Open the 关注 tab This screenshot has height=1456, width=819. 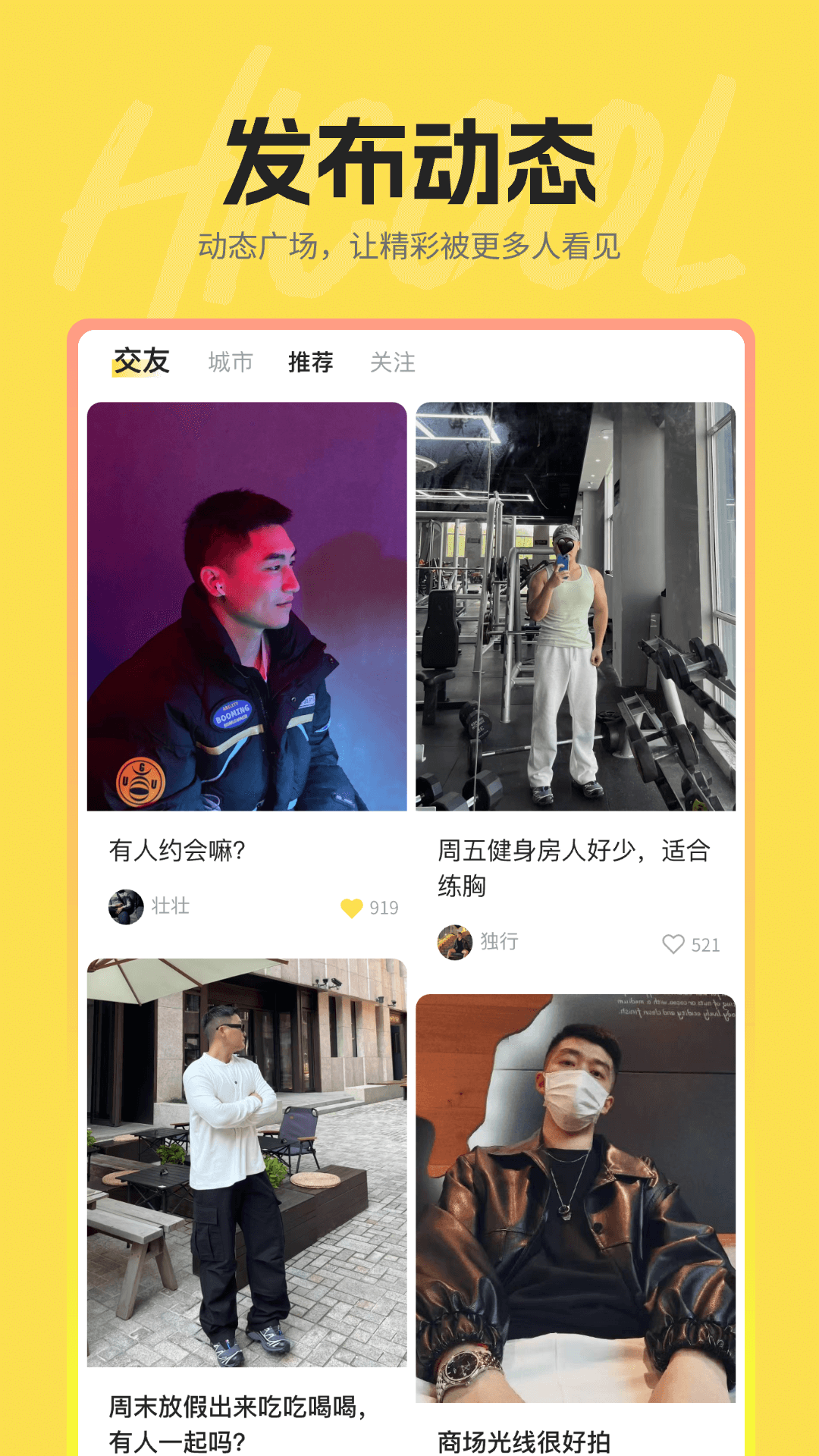394,362
